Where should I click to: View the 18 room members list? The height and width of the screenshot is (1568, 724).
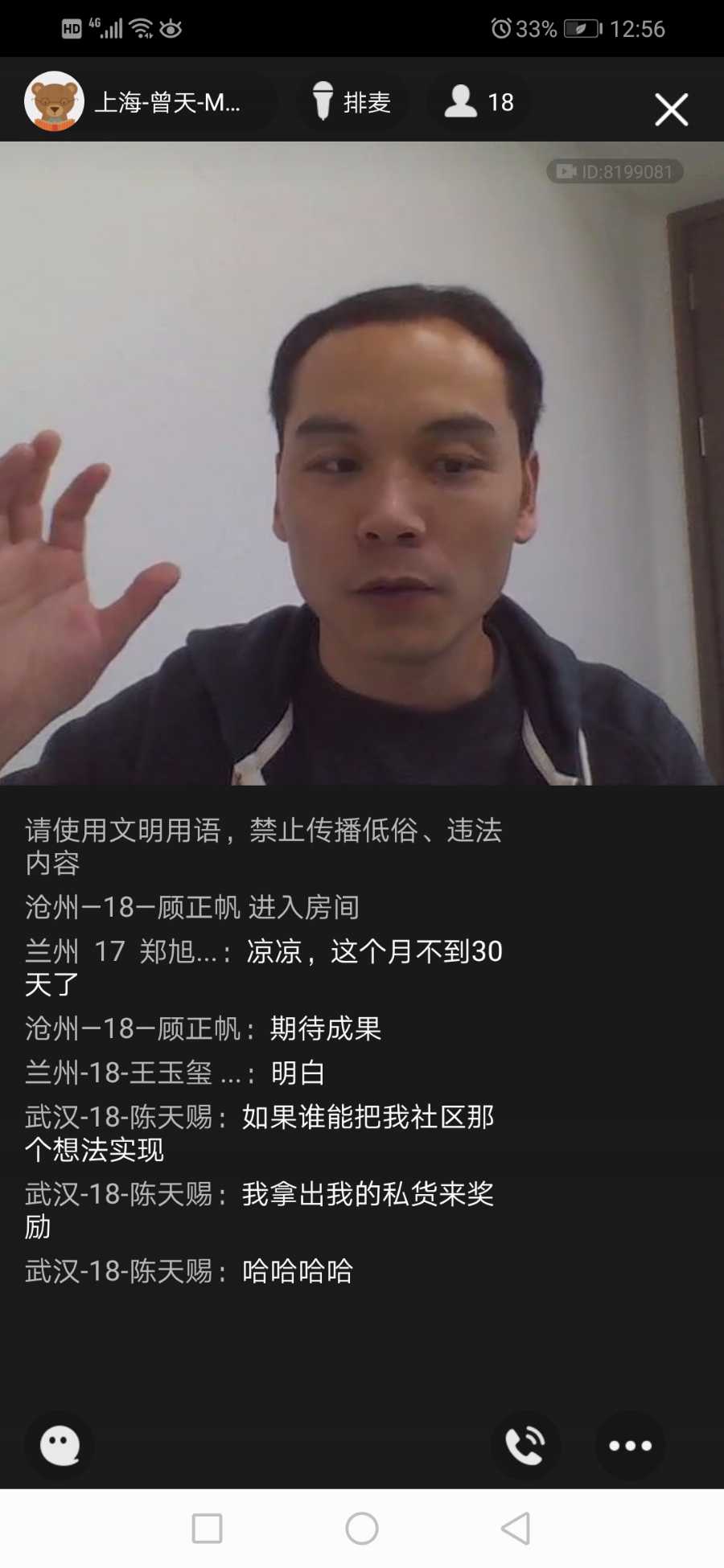479,102
